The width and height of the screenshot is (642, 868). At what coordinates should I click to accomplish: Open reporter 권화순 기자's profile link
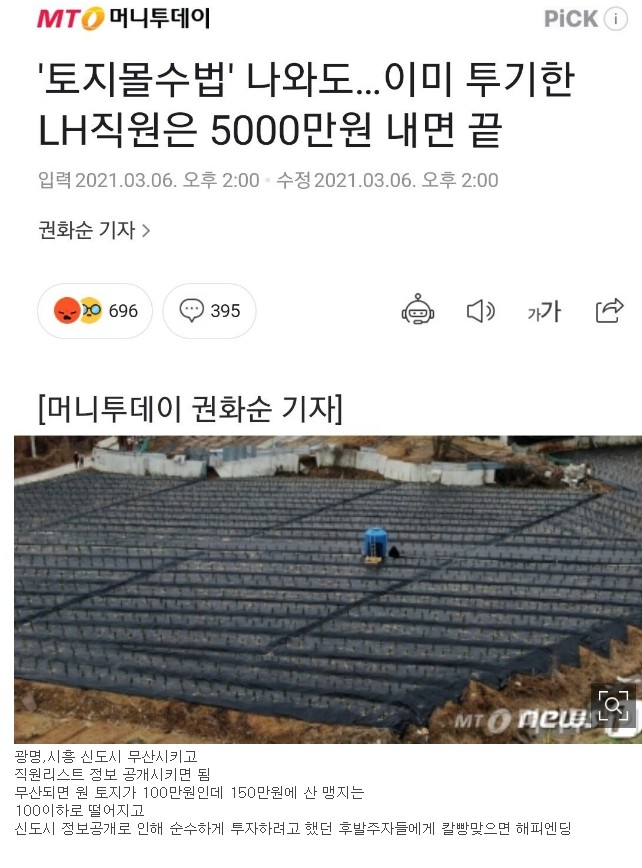(94, 230)
